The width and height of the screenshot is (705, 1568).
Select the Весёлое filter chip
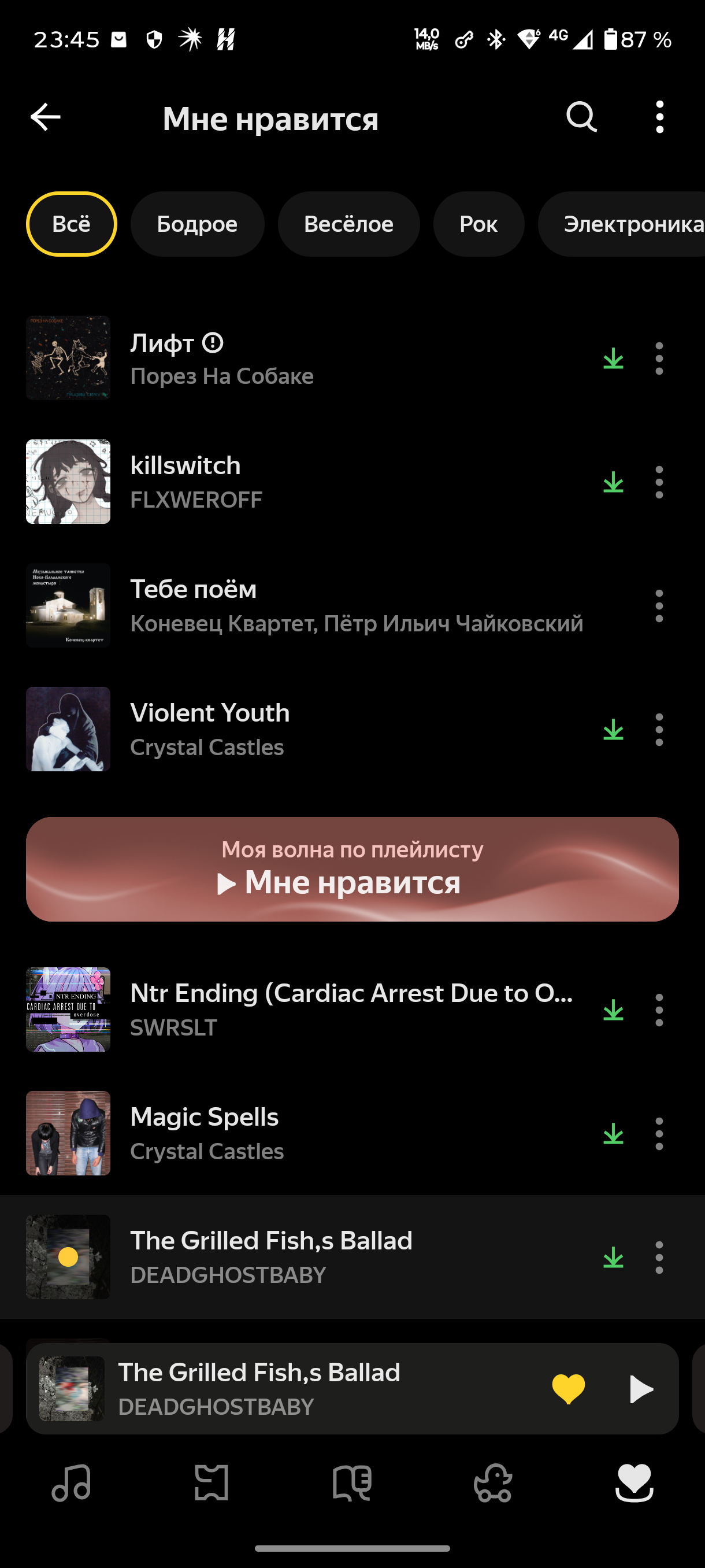click(348, 224)
